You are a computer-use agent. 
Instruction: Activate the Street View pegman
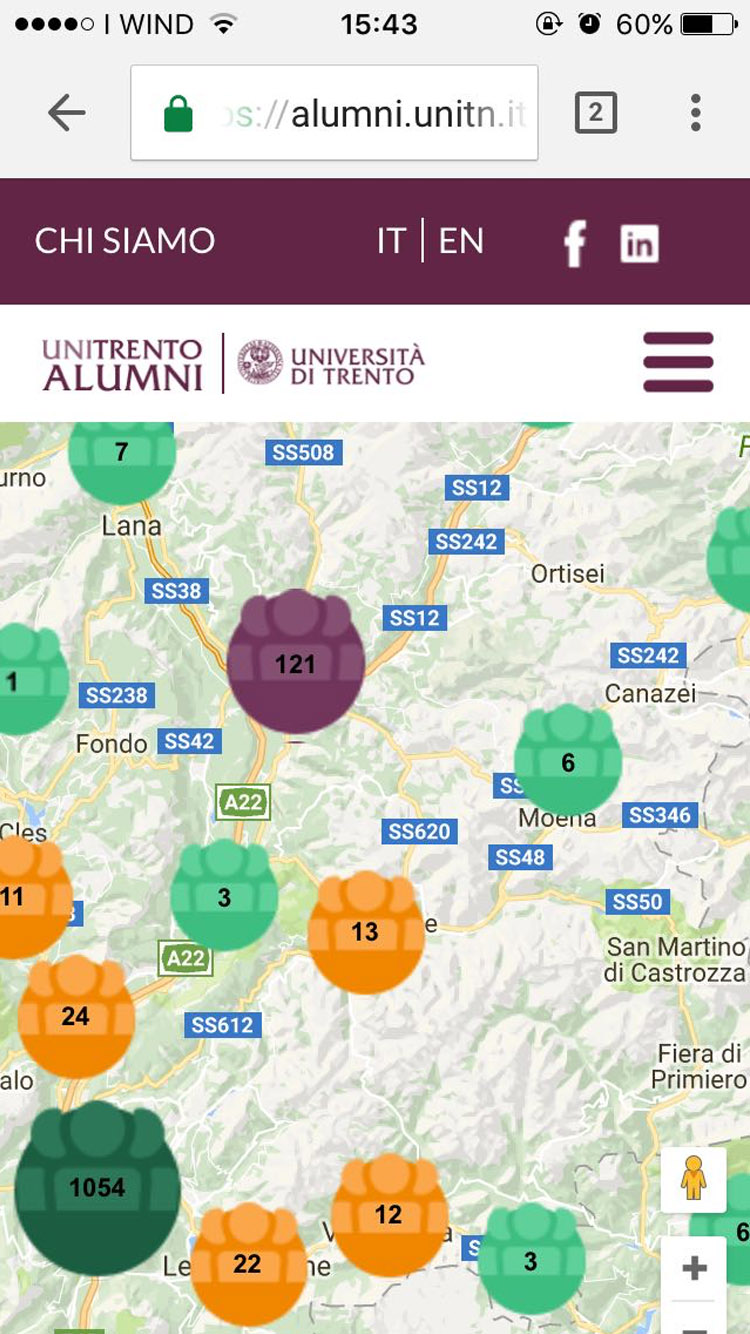click(x=694, y=1180)
